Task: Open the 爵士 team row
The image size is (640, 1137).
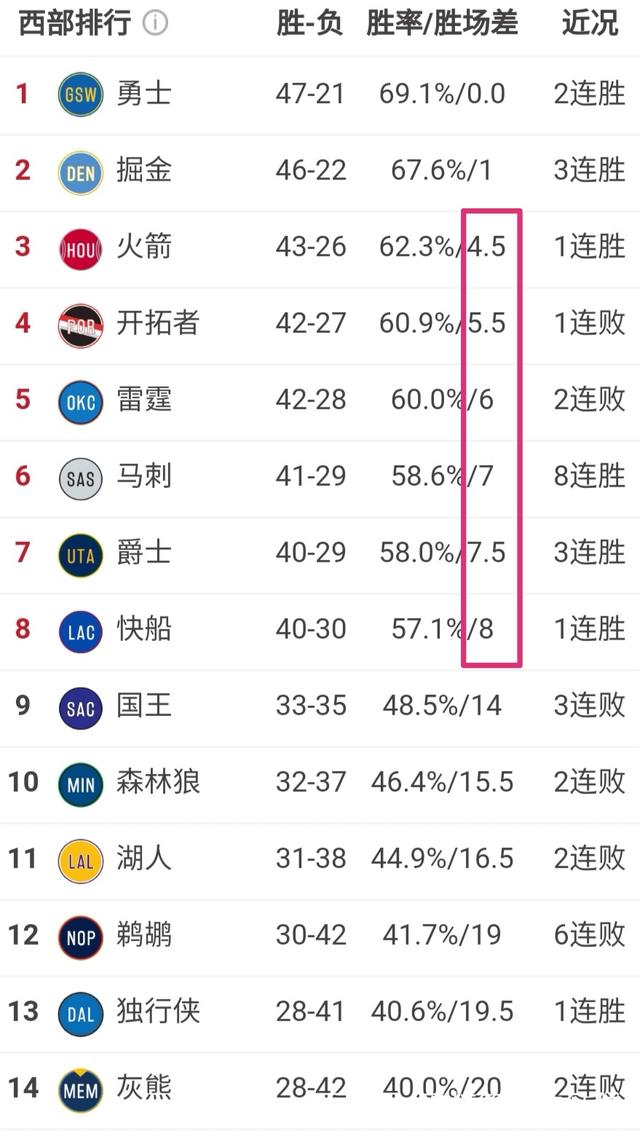Action: click(x=320, y=555)
